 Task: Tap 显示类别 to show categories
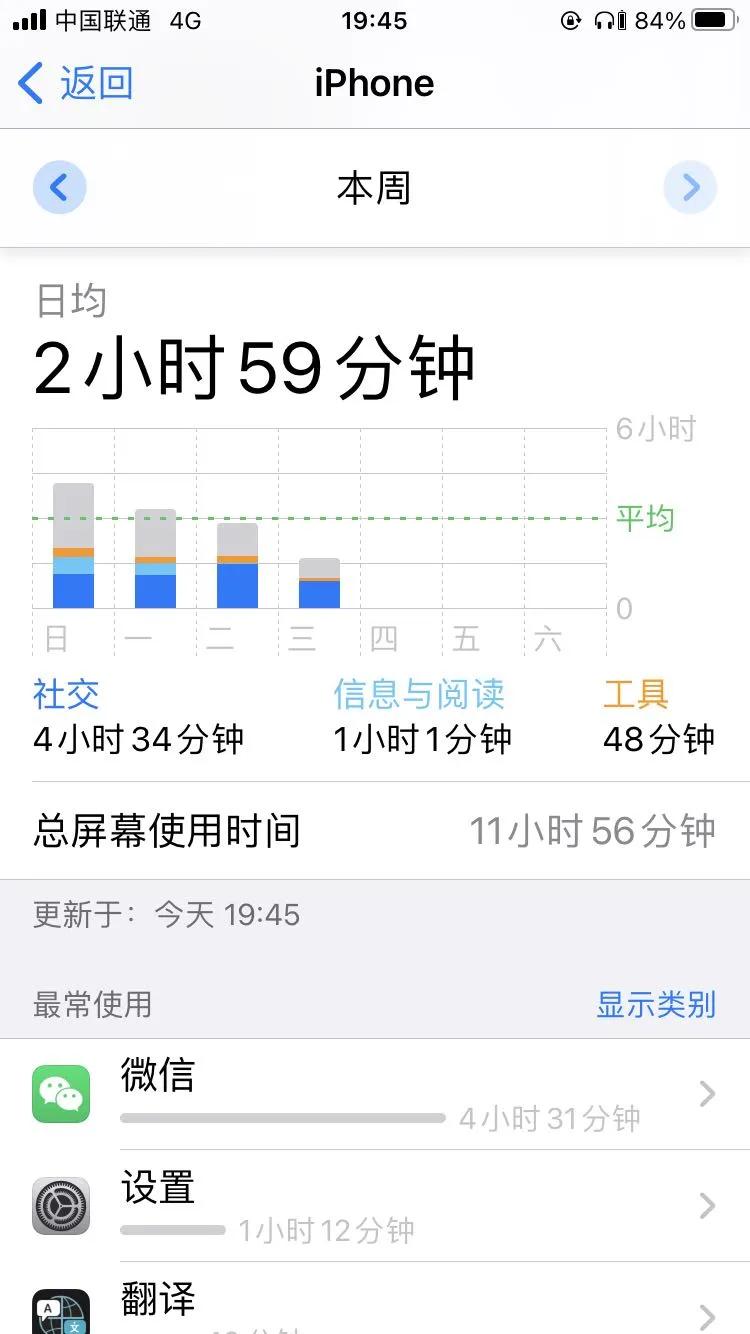point(655,1005)
